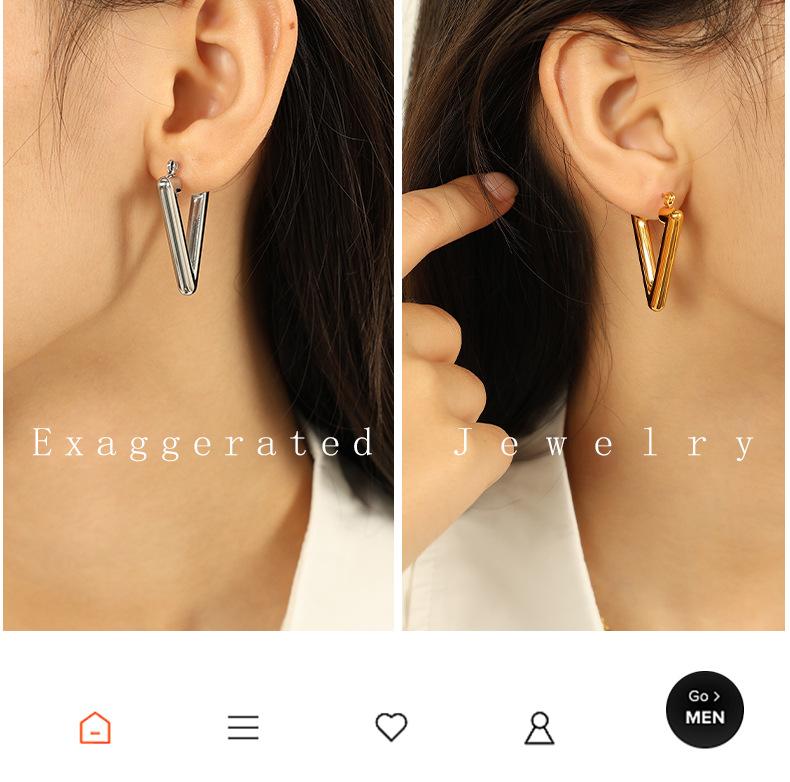Open the wishlist heart tab
Image resolution: width=790 pixels, height=782 pixels.
tap(391, 727)
